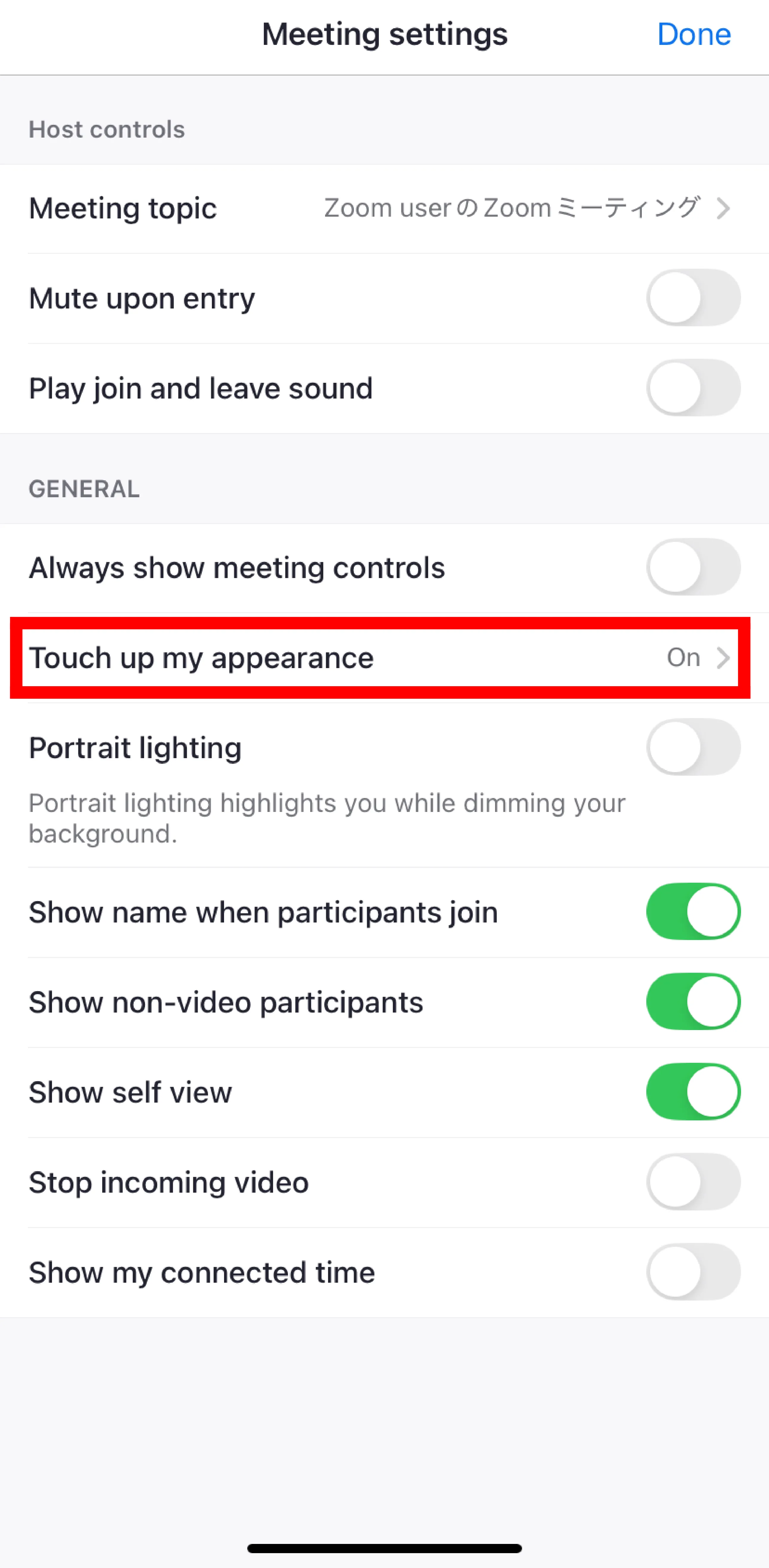Turn on Show my connected time

[x=693, y=1272]
